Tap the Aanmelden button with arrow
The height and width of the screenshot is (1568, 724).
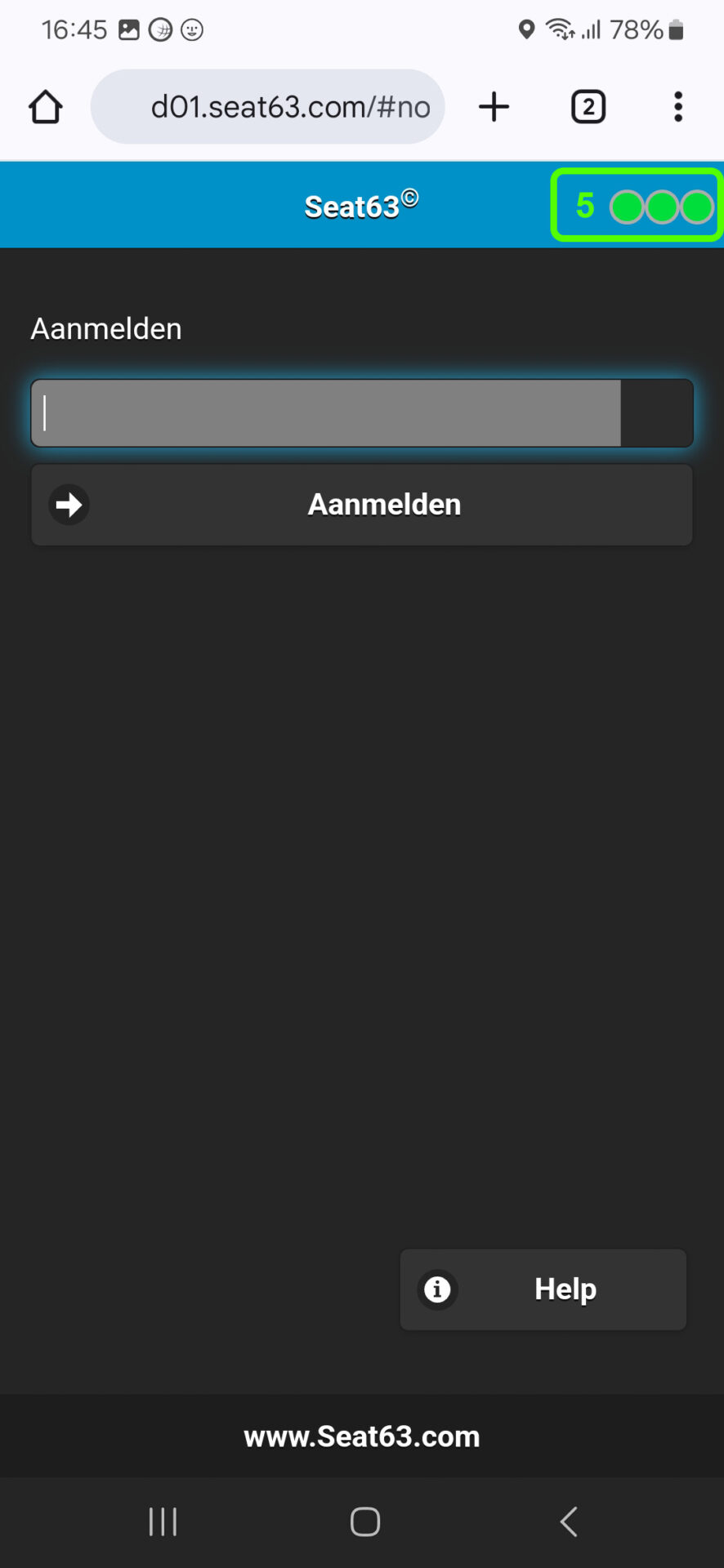(x=362, y=505)
